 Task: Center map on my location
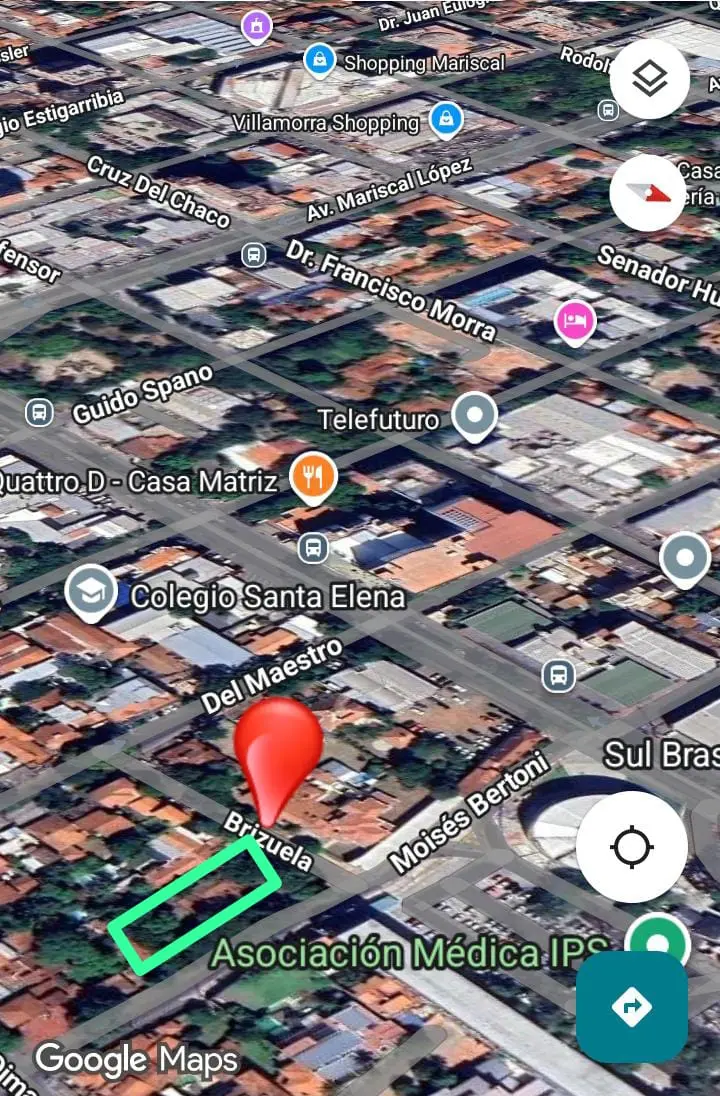[631, 847]
